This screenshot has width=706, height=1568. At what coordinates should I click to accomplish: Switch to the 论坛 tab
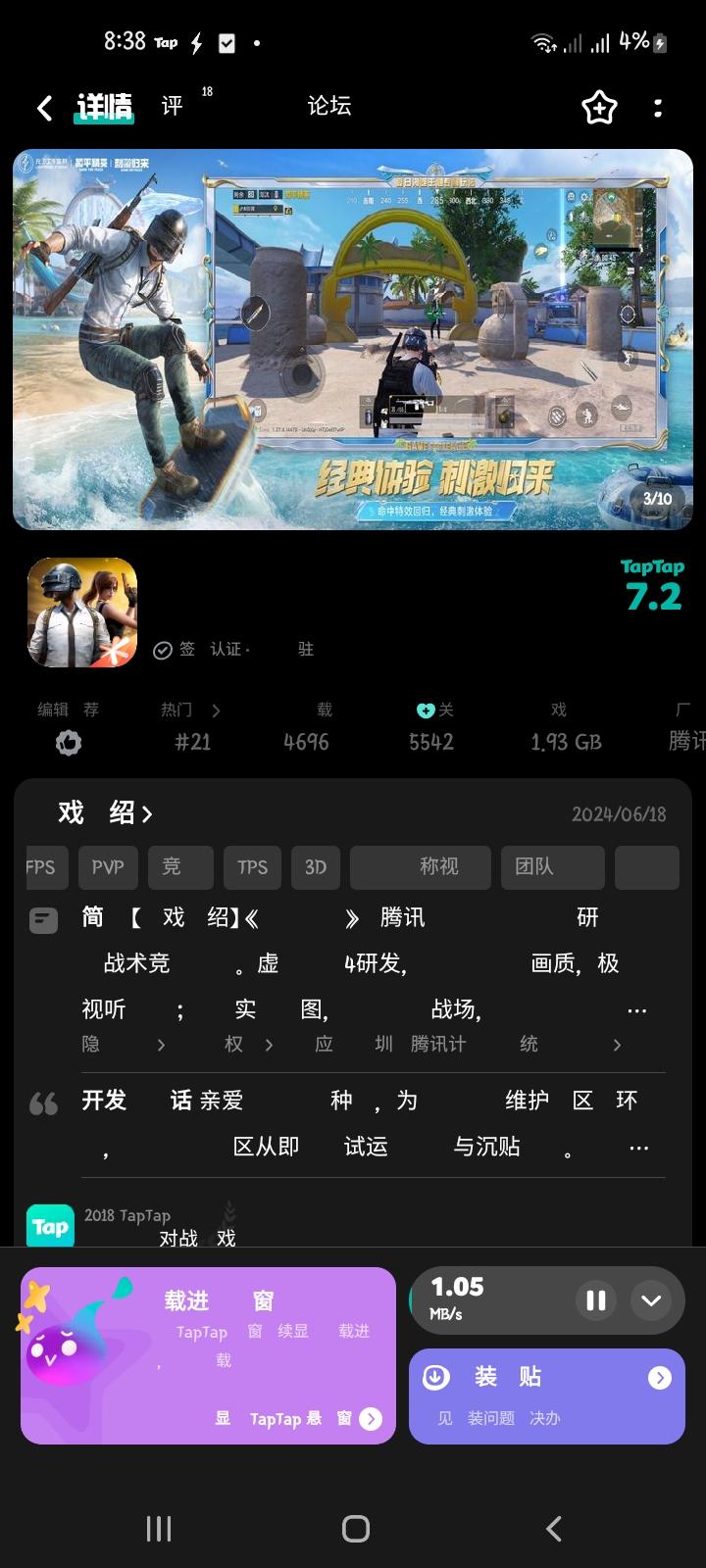pyautogui.click(x=328, y=106)
